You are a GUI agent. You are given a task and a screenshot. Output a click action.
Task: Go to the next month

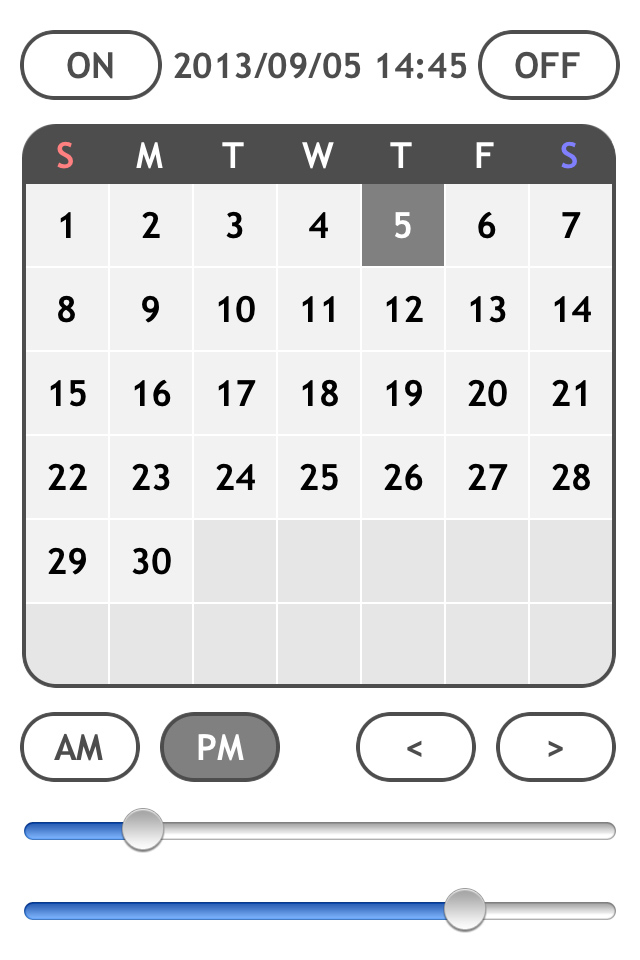tap(555, 747)
